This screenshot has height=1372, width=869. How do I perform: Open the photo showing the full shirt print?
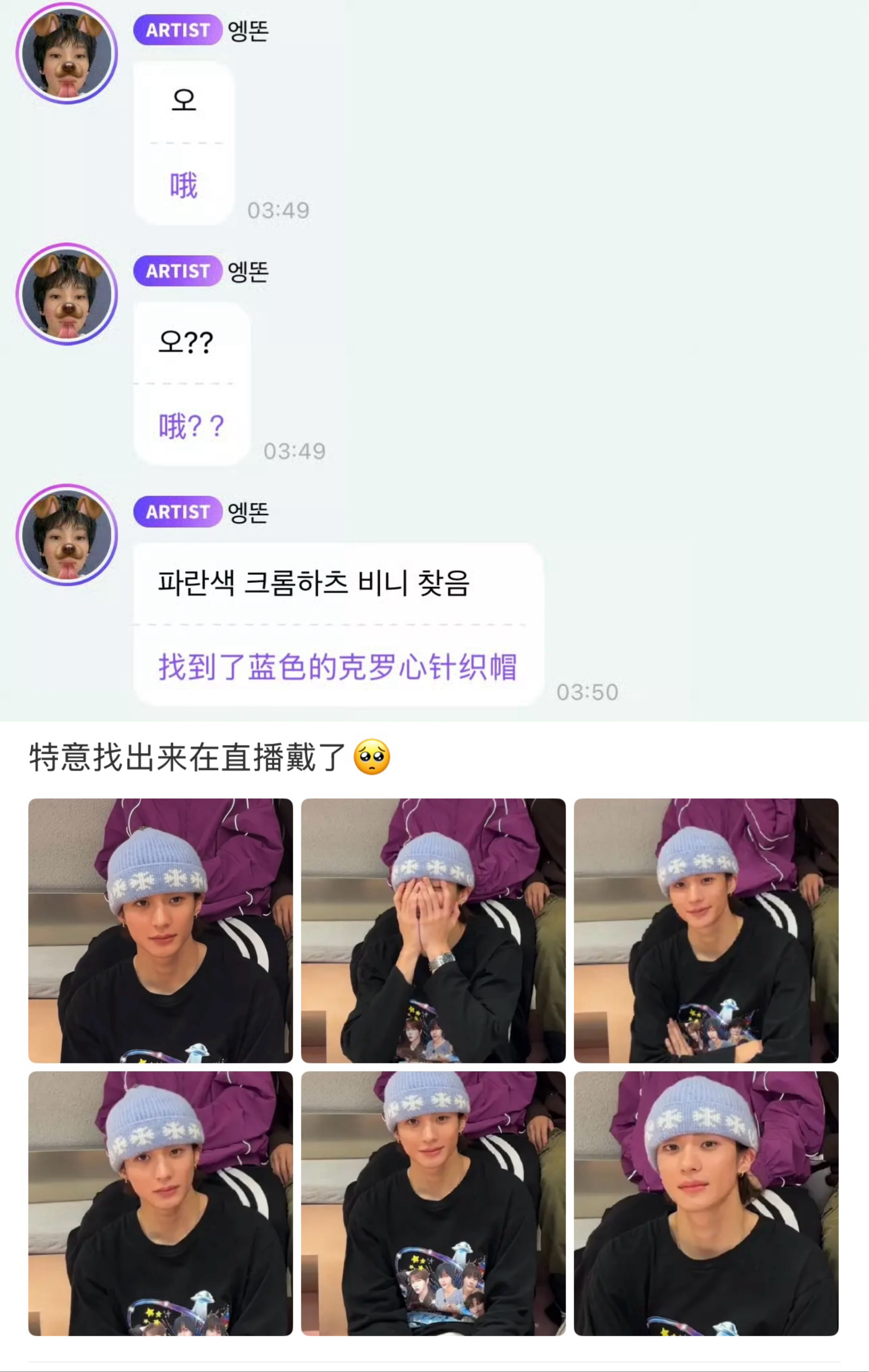pyautogui.click(x=433, y=1203)
